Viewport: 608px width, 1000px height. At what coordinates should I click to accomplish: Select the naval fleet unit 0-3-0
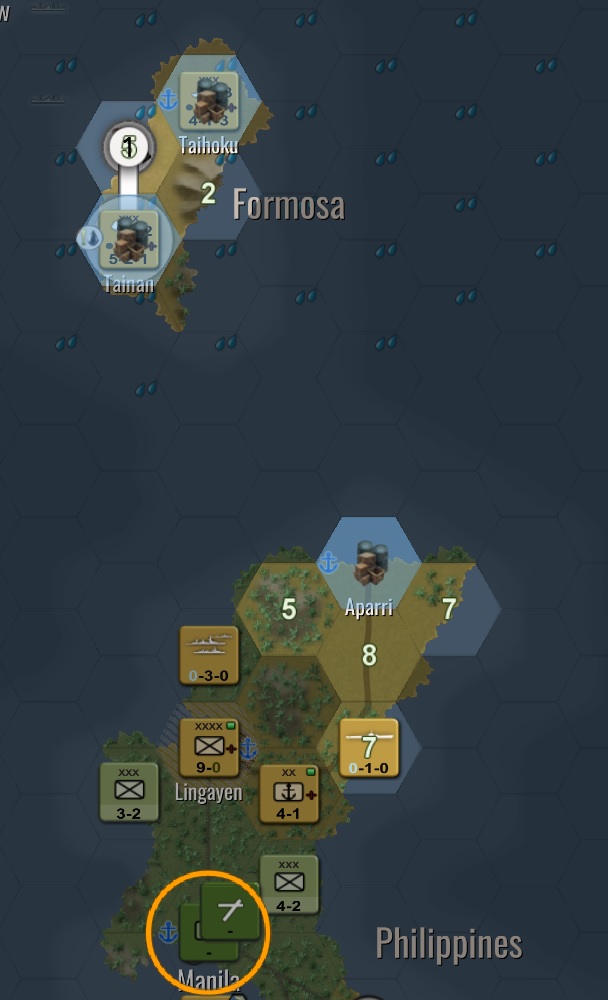tap(209, 656)
